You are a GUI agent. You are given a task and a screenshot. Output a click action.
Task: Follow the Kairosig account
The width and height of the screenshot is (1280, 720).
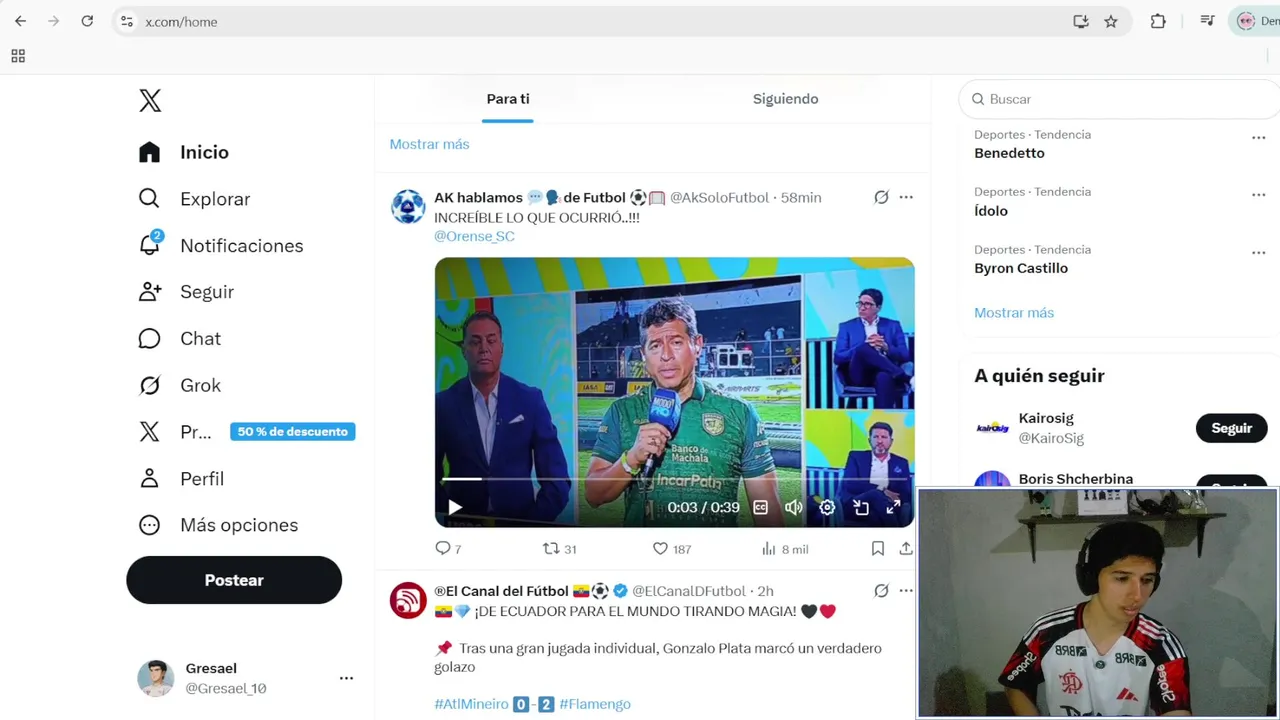click(x=1231, y=428)
